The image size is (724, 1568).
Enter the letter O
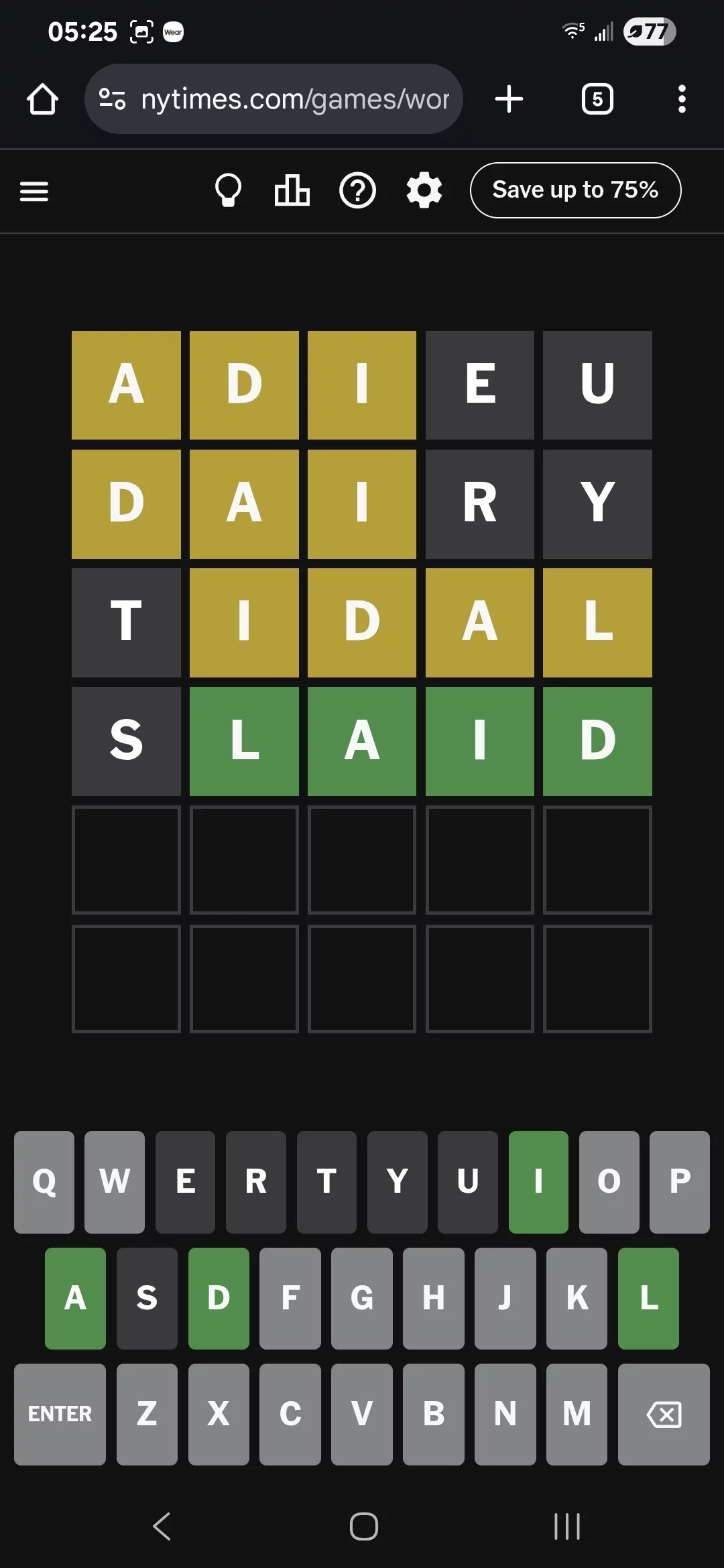point(609,1182)
